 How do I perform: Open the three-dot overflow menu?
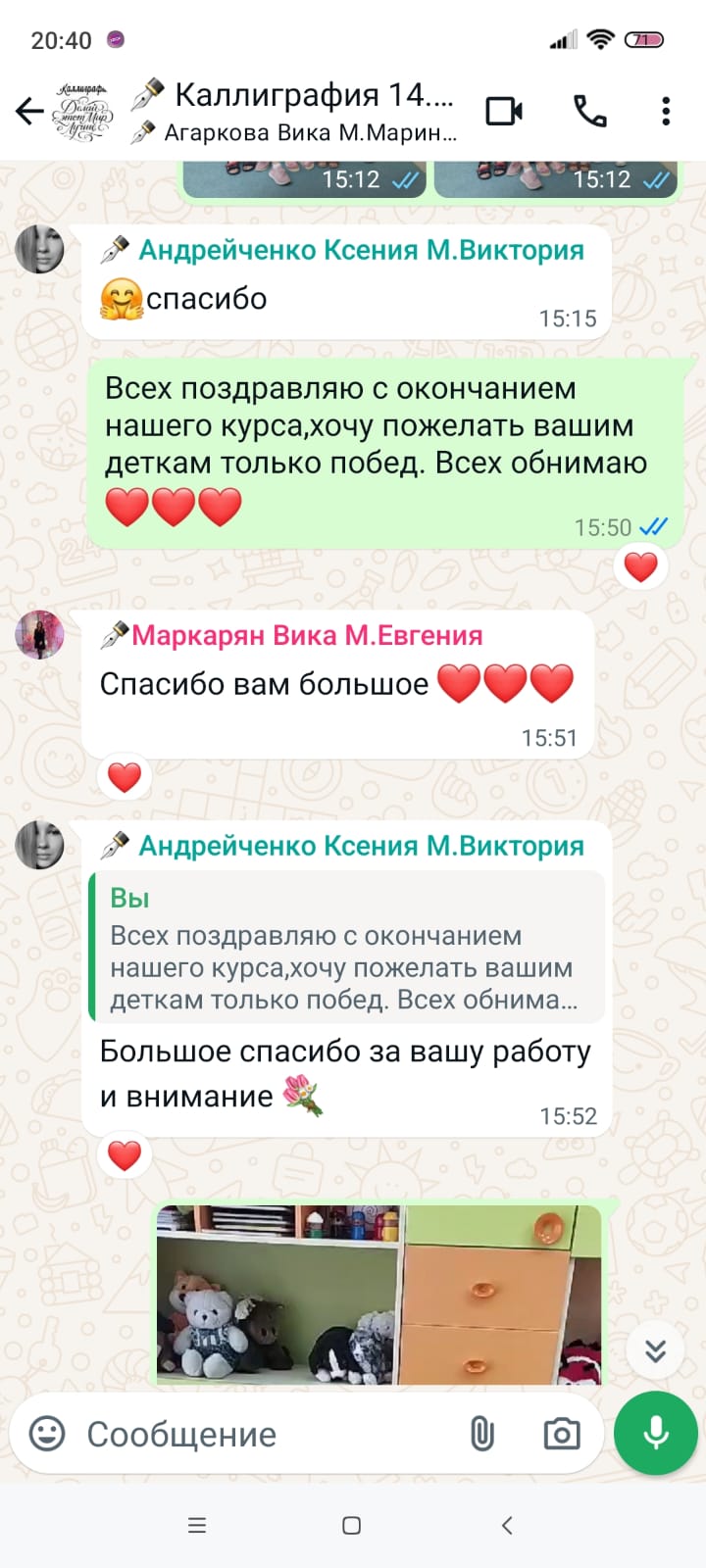tap(666, 112)
